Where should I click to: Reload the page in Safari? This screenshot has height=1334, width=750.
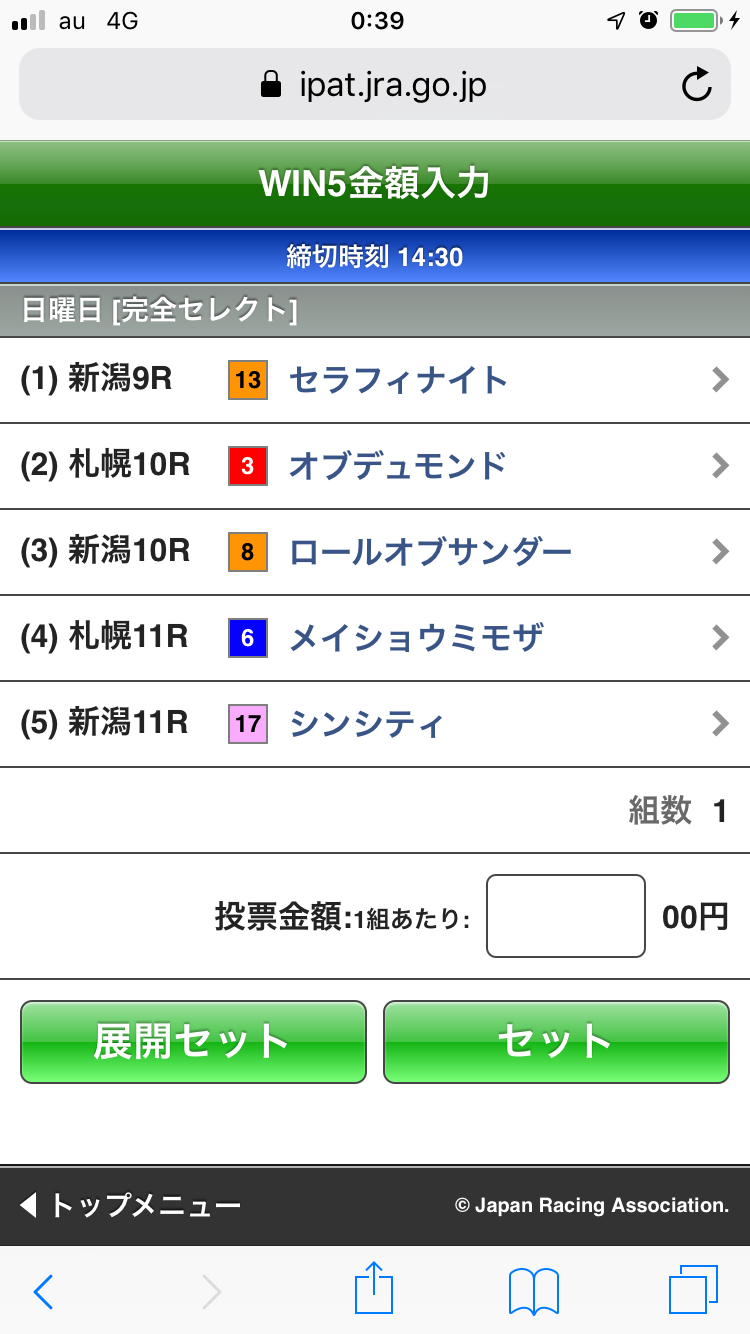pos(696,85)
